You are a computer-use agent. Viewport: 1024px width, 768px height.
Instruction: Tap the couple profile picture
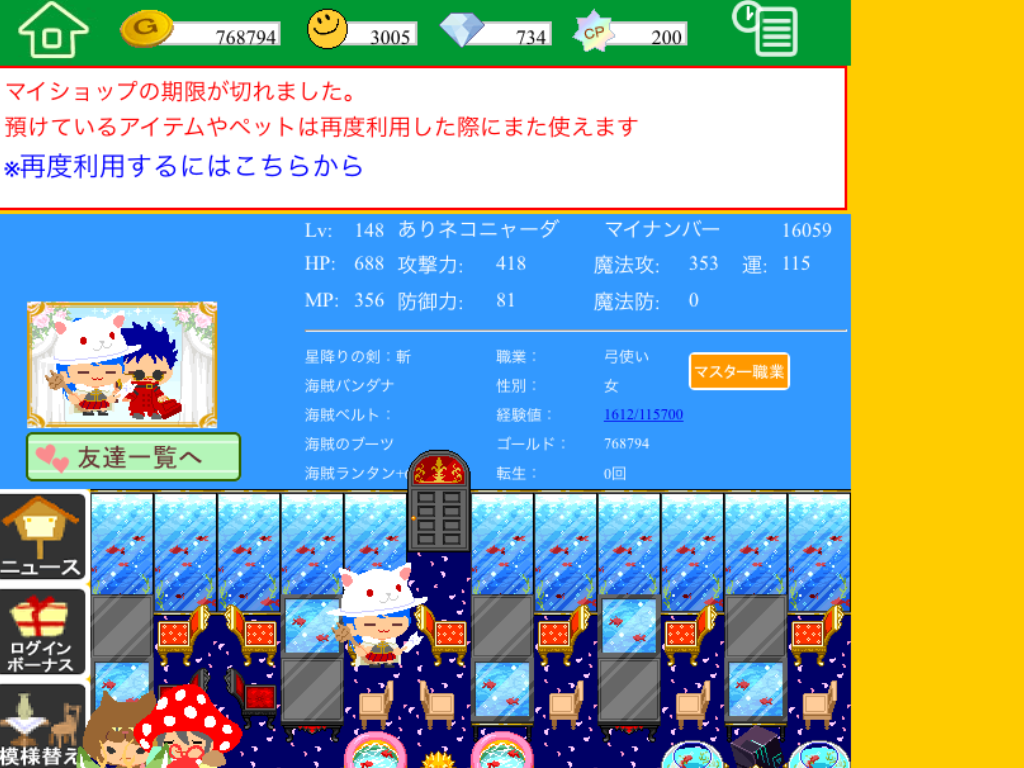(x=122, y=365)
